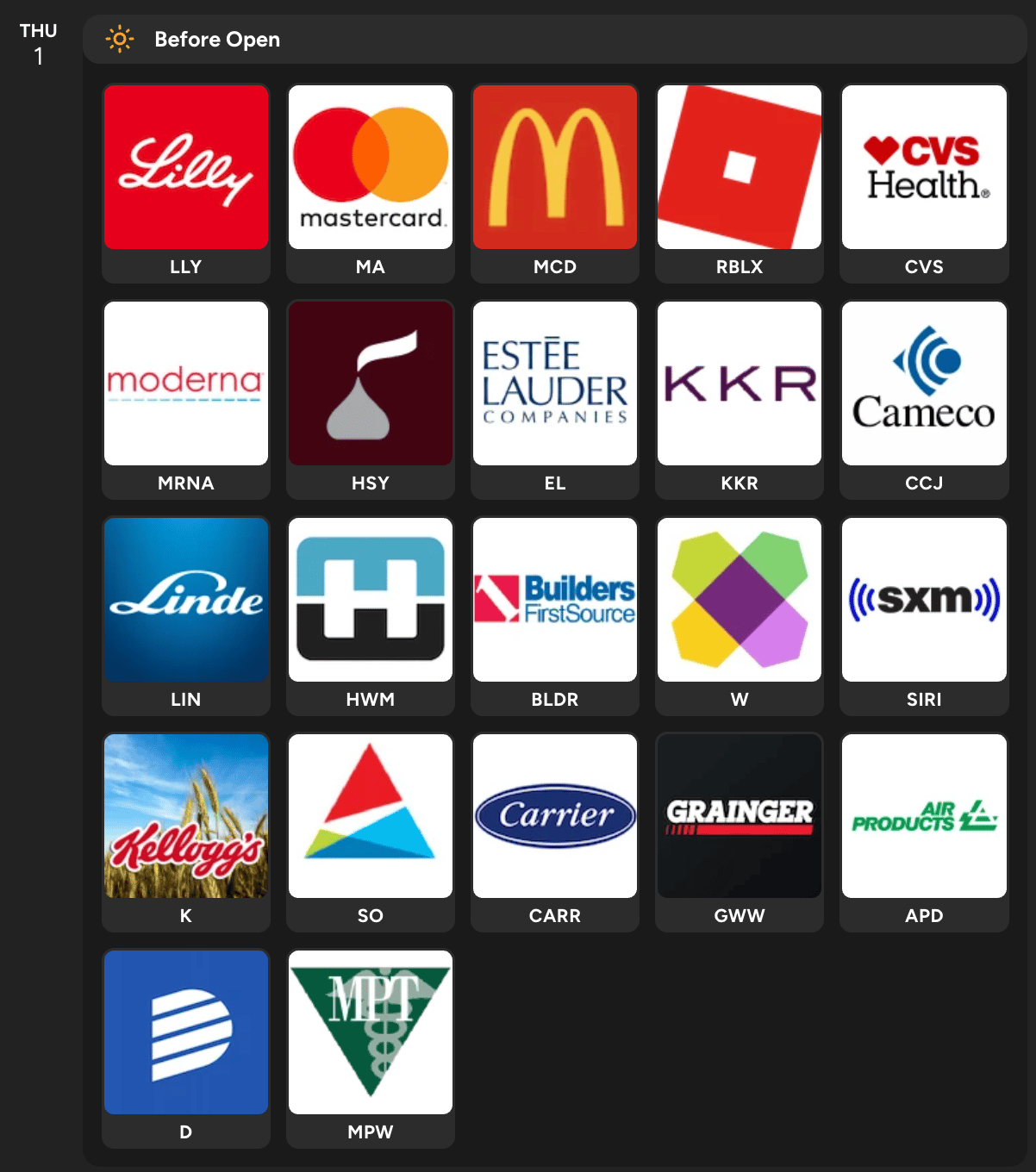Select the Linde LIN card
The image size is (1036, 1172).
[186, 601]
